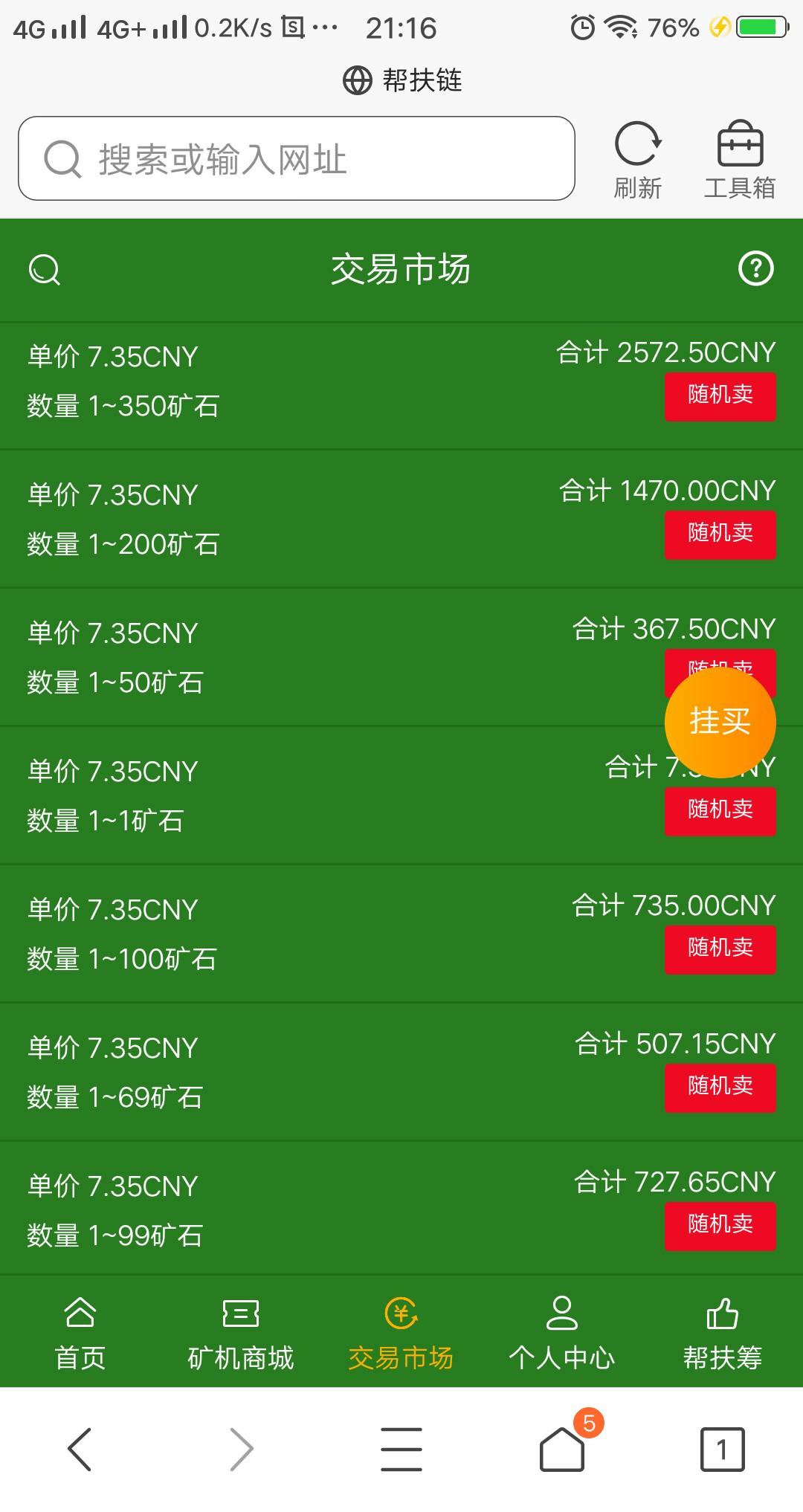Screen dimensions: 803x1512
Task: Go to the 首页 tab
Action: (x=80, y=1334)
